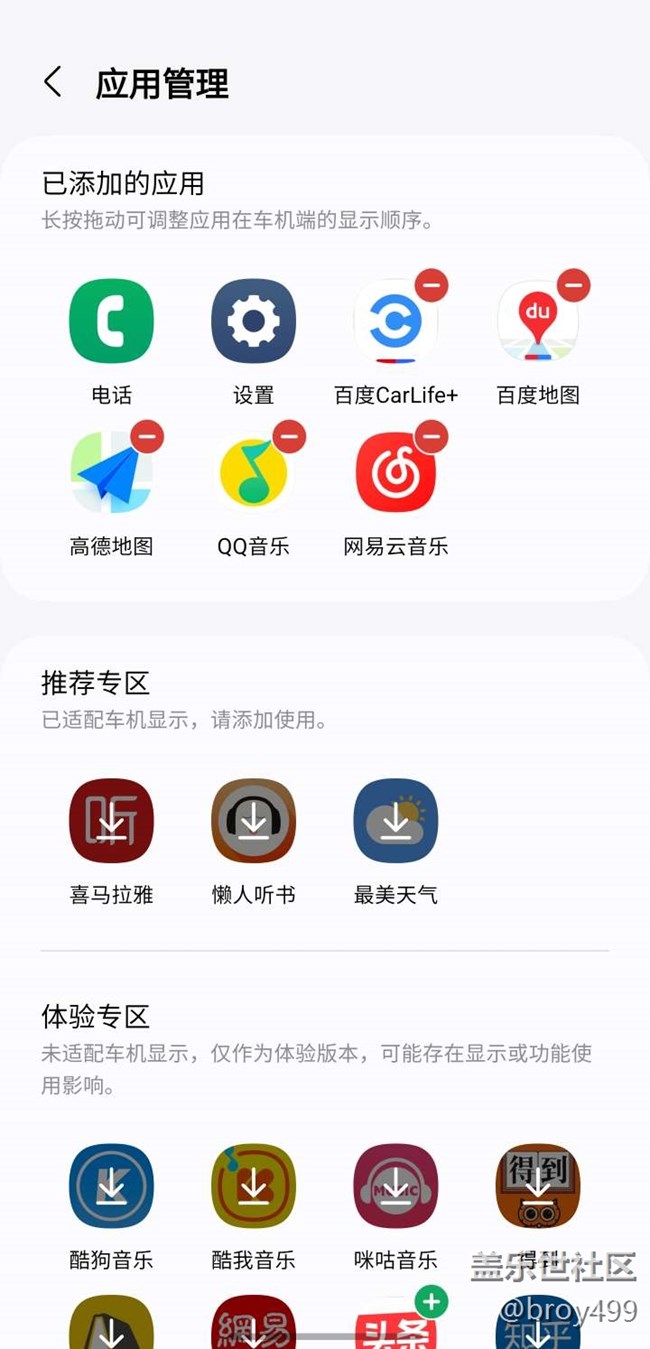Remove 百度地图 from added apps
The image size is (650, 1349).
573,285
